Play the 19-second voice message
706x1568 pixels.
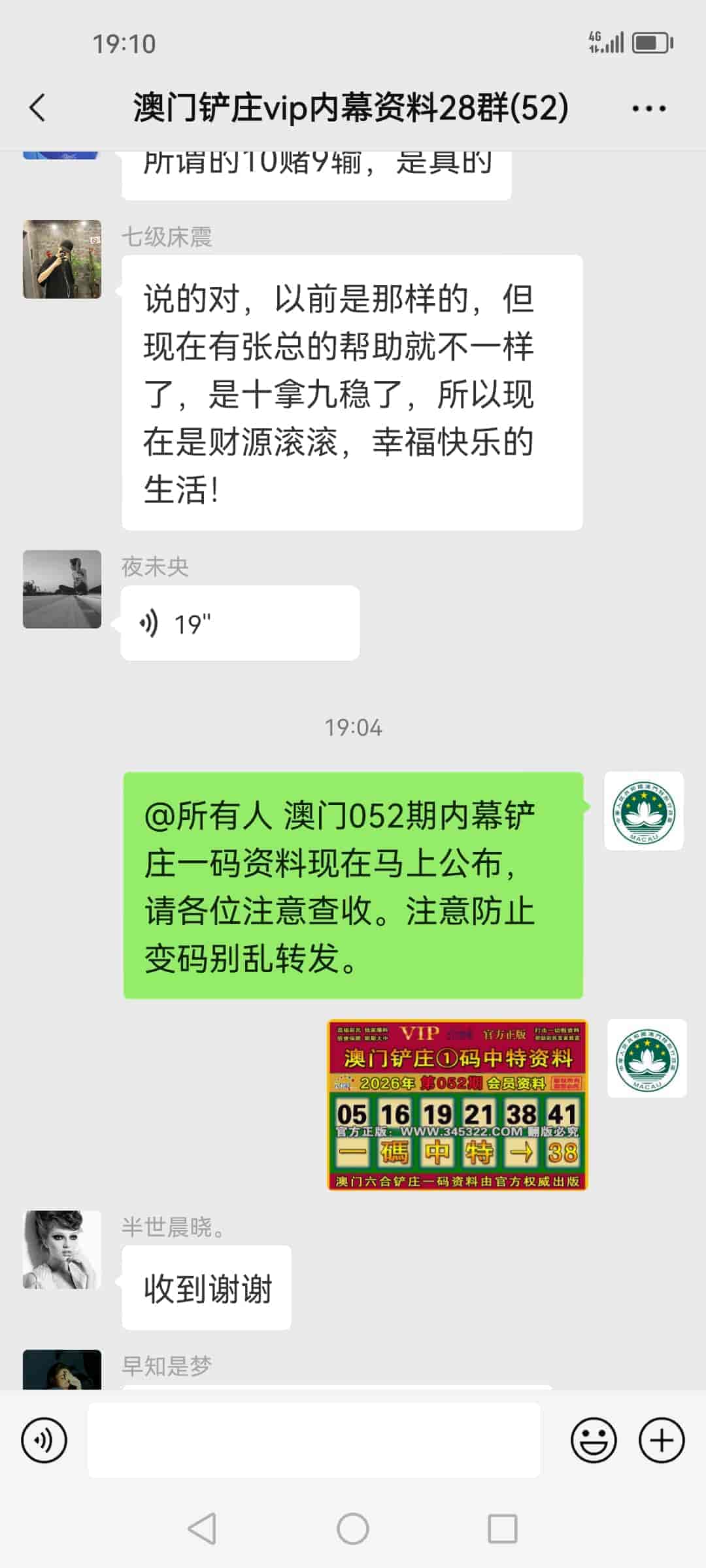239,622
